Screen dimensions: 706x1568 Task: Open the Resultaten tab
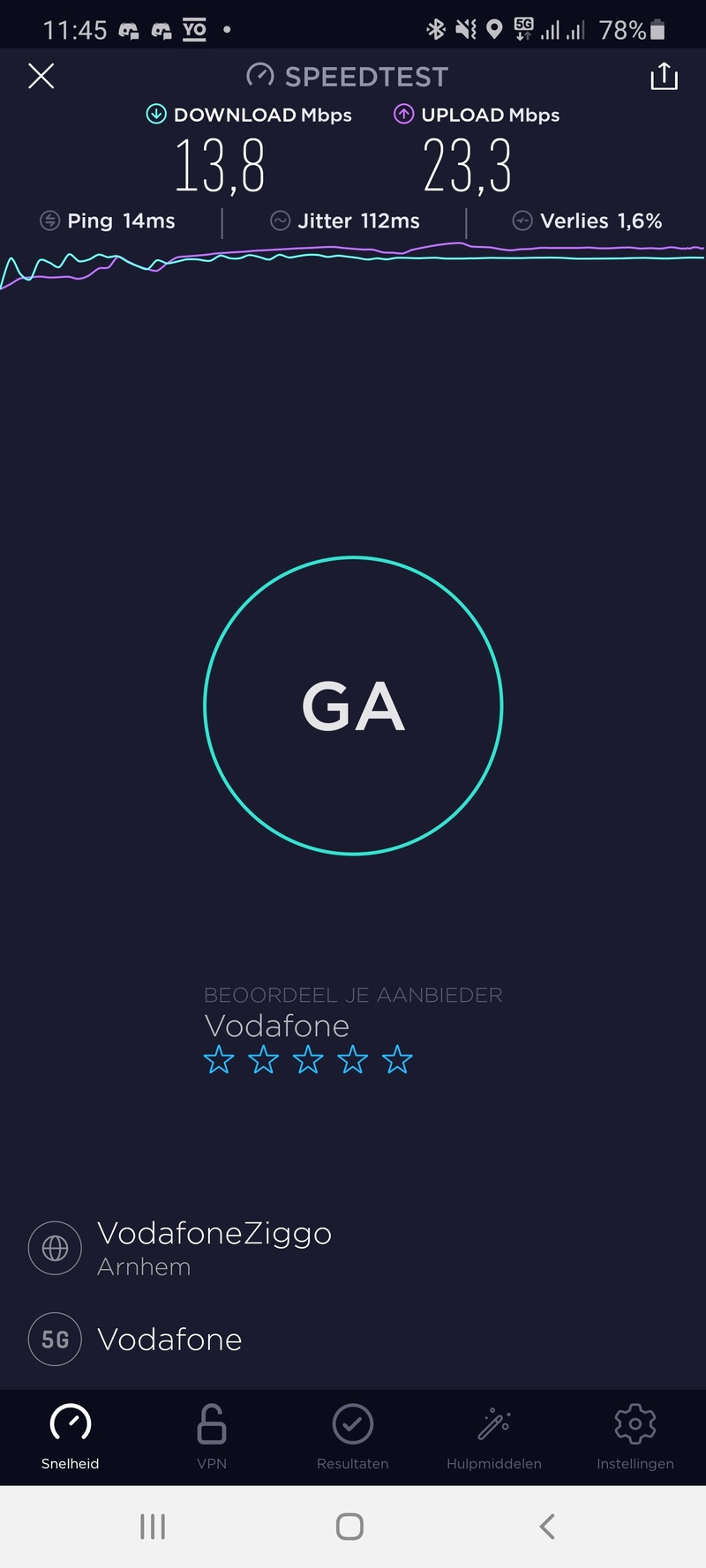tap(353, 1436)
